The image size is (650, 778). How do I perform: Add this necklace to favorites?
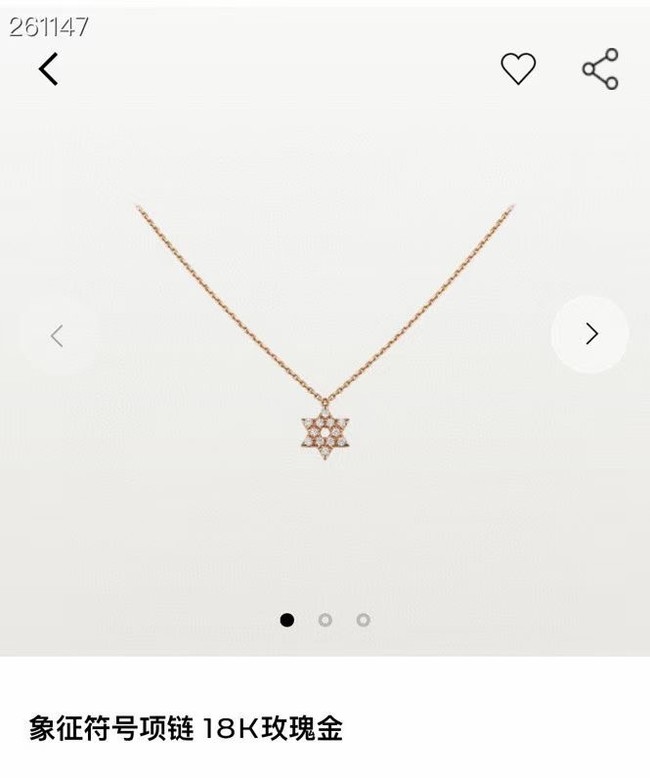(518, 69)
